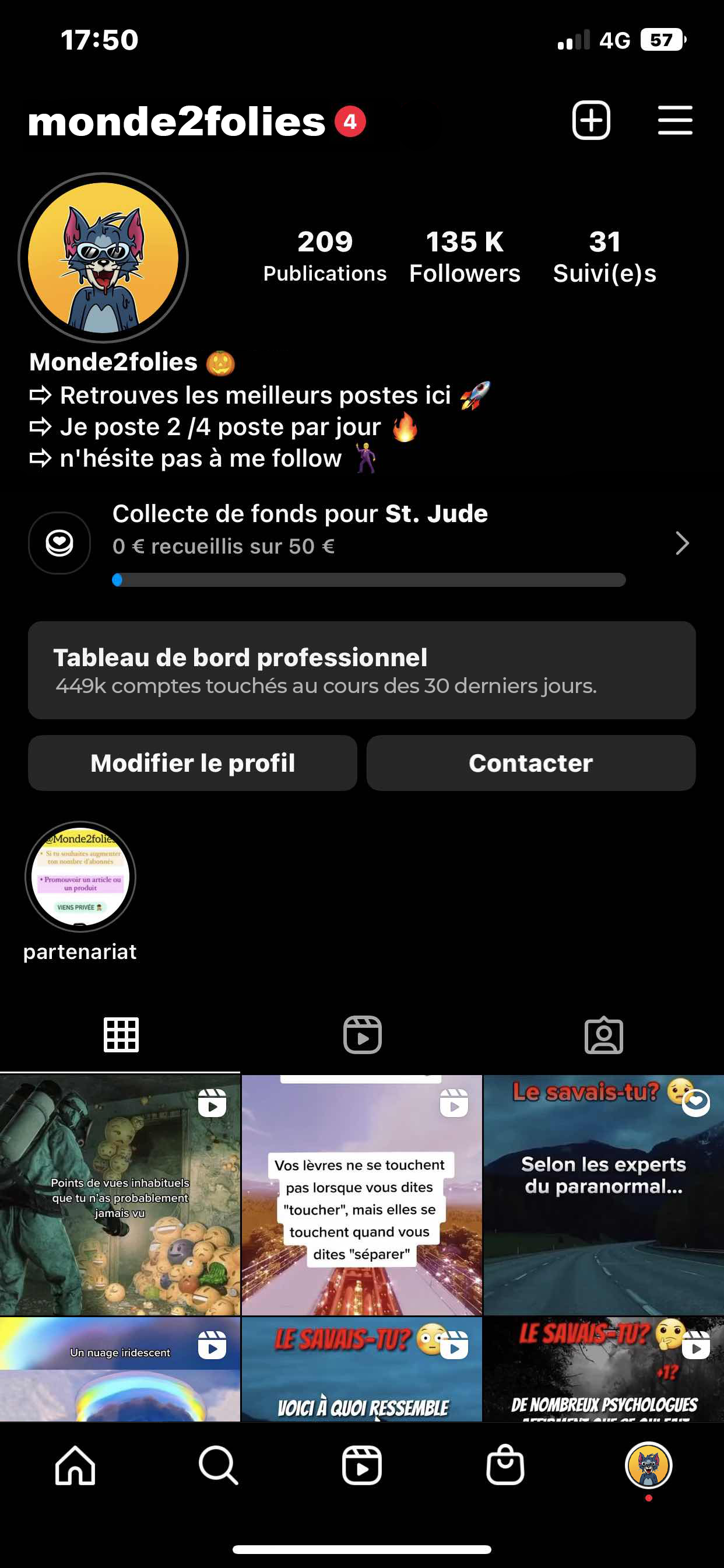This screenshot has width=724, height=1568.
Task: Open the Search and explore tab
Action: [219, 1465]
